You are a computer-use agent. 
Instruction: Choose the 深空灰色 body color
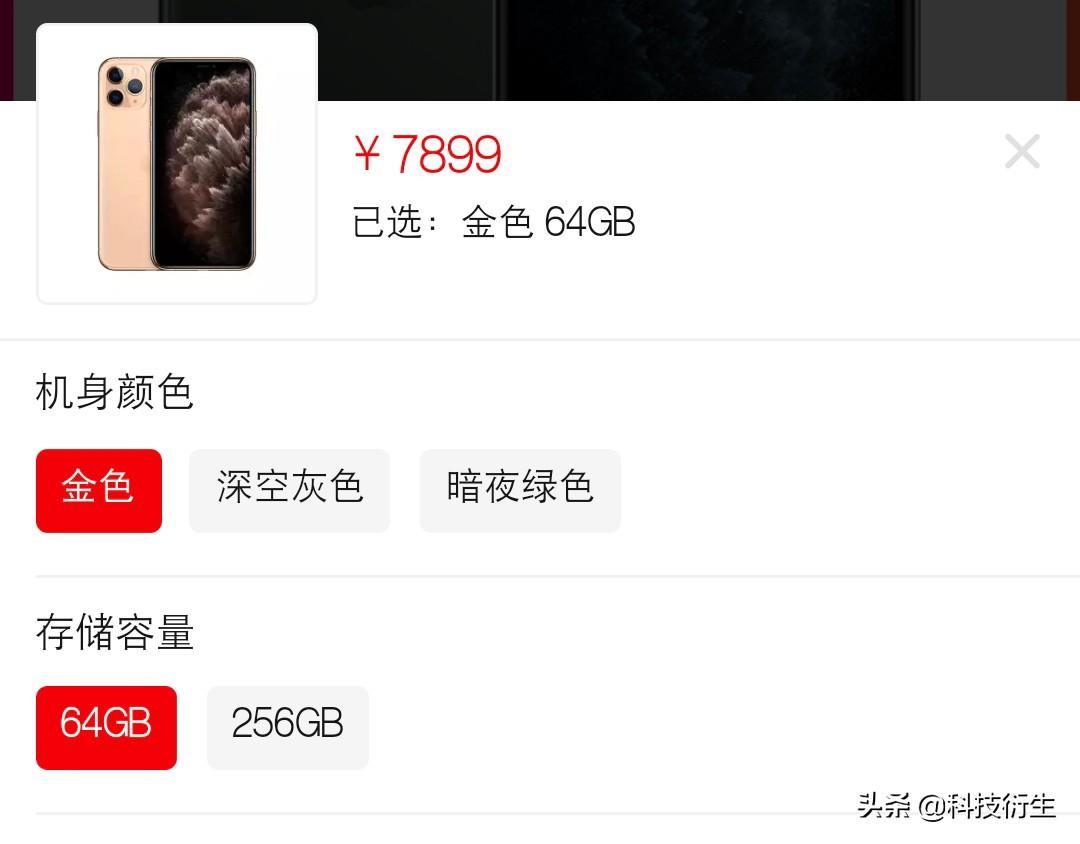point(289,490)
